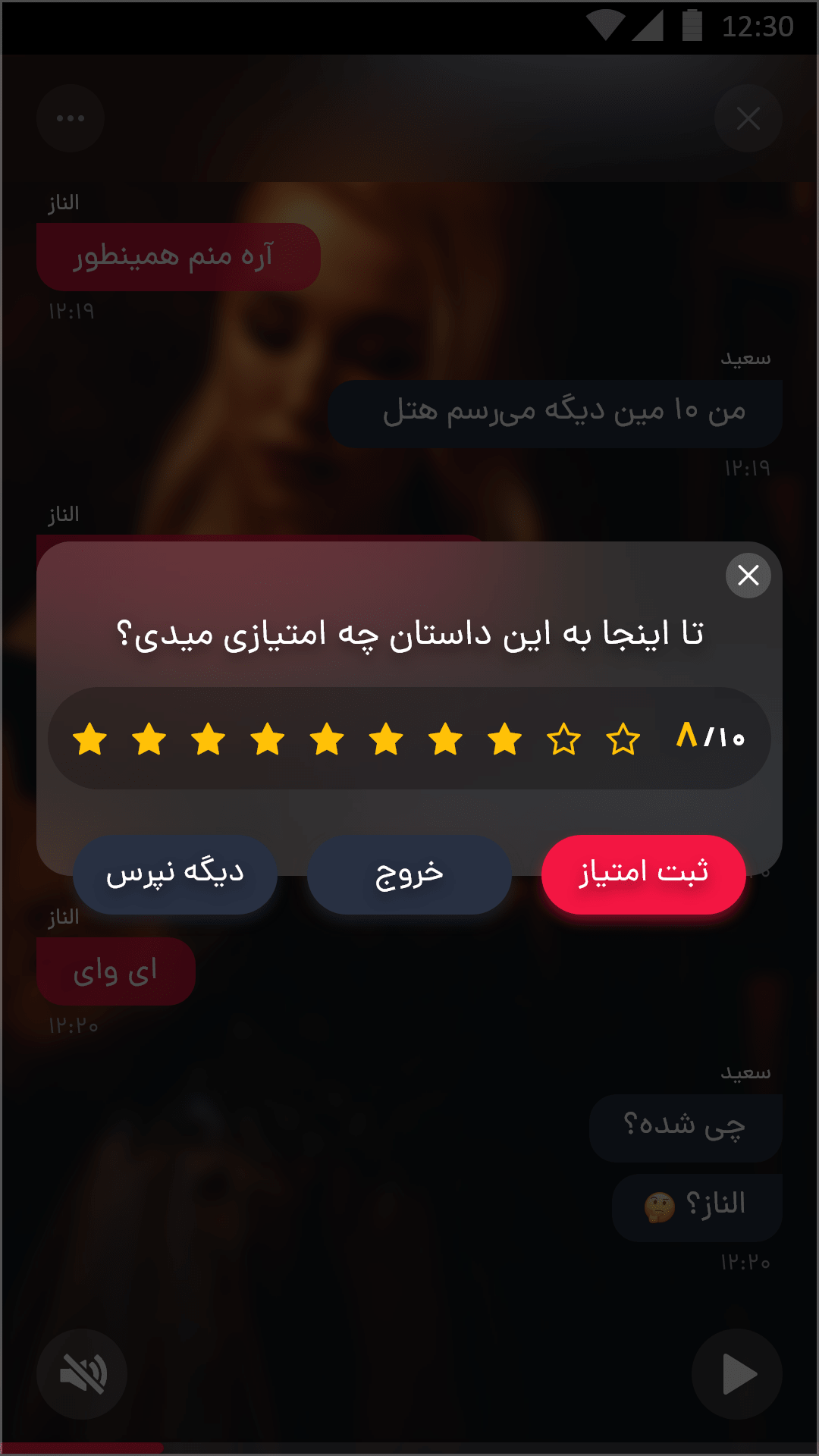Tap the خروج exit button
Viewport: 819px width, 1456px height.
(x=409, y=874)
